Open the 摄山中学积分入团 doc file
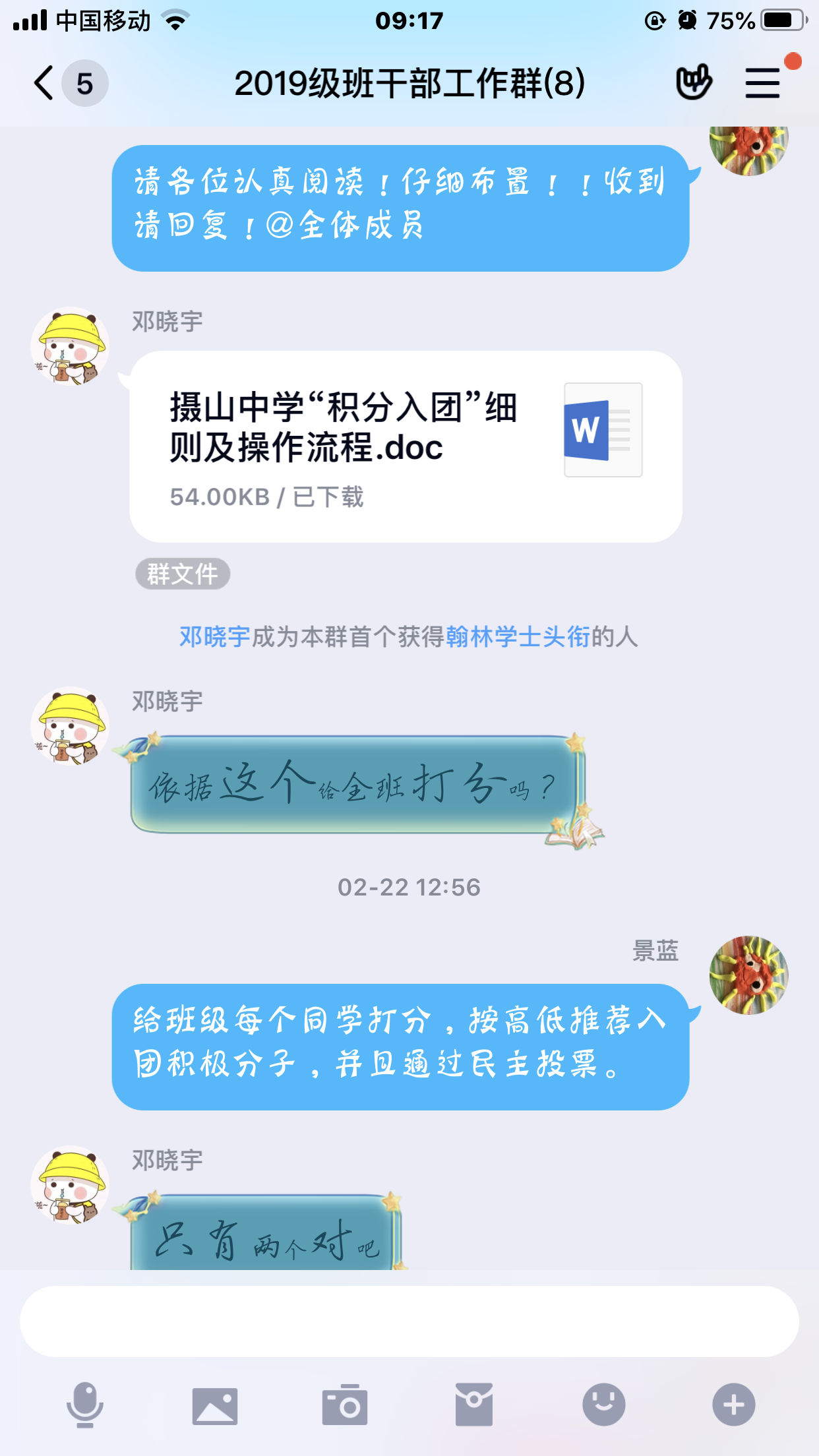819x1456 pixels. [x=405, y=446]
